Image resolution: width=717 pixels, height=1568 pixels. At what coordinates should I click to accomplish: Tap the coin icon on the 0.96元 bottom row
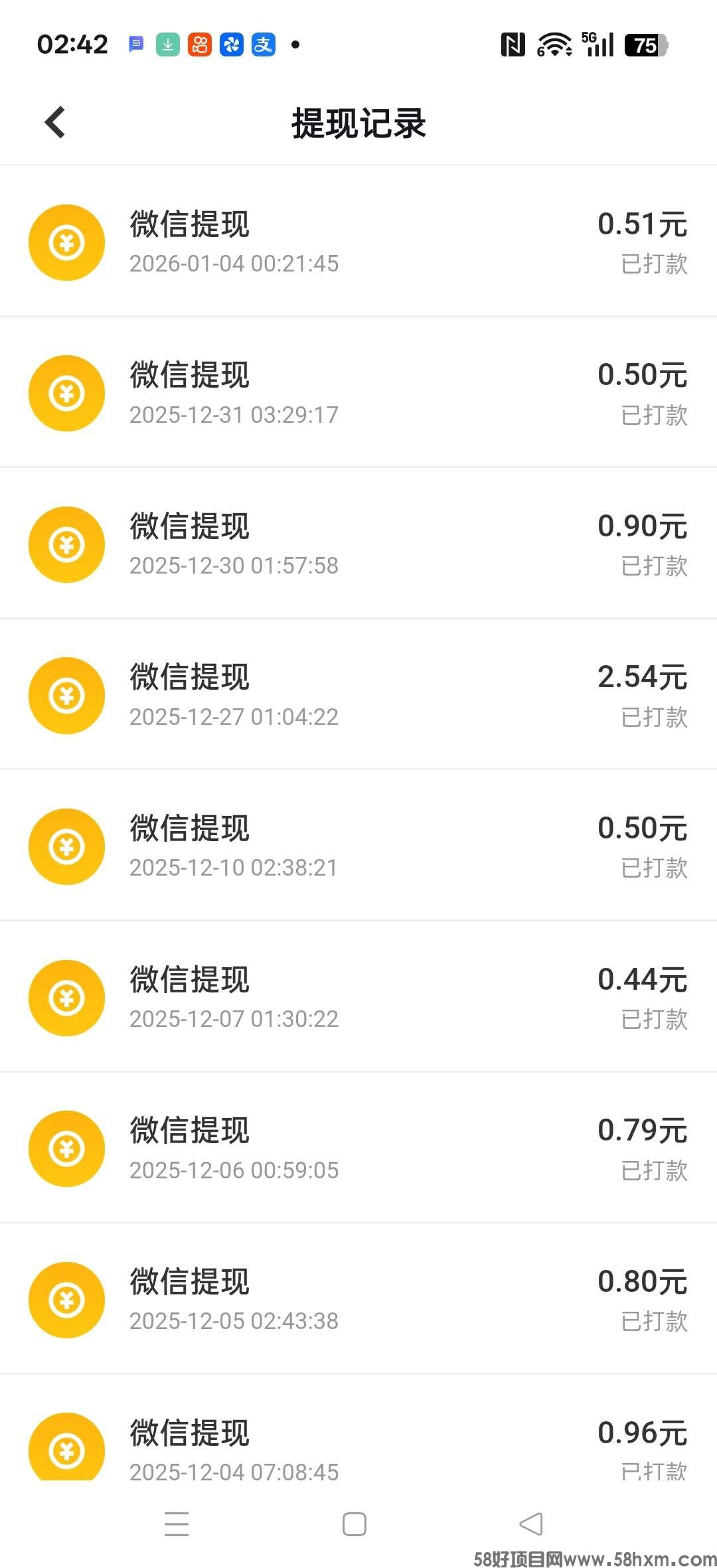click(x=66, y=1449)
